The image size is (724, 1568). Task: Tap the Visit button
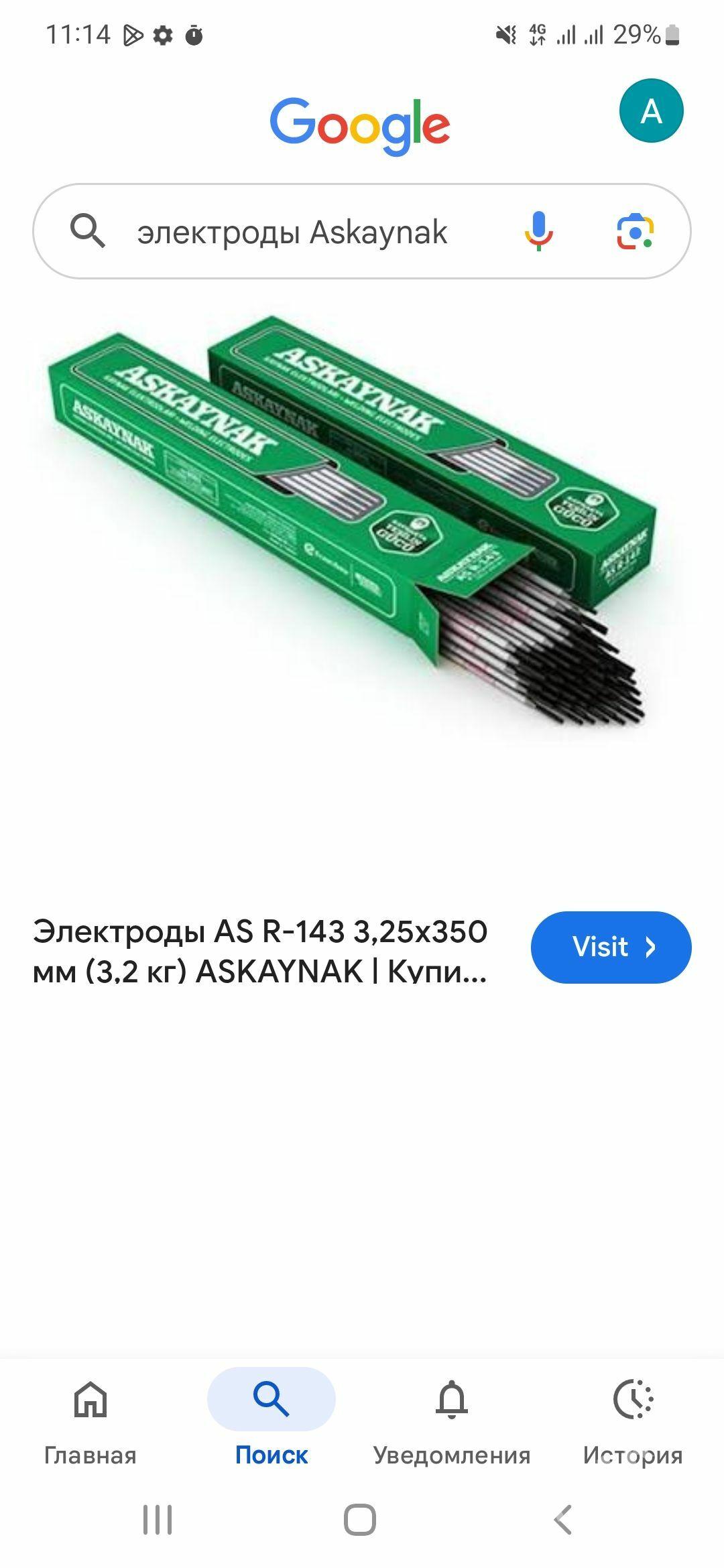click(x=611, y=947)
